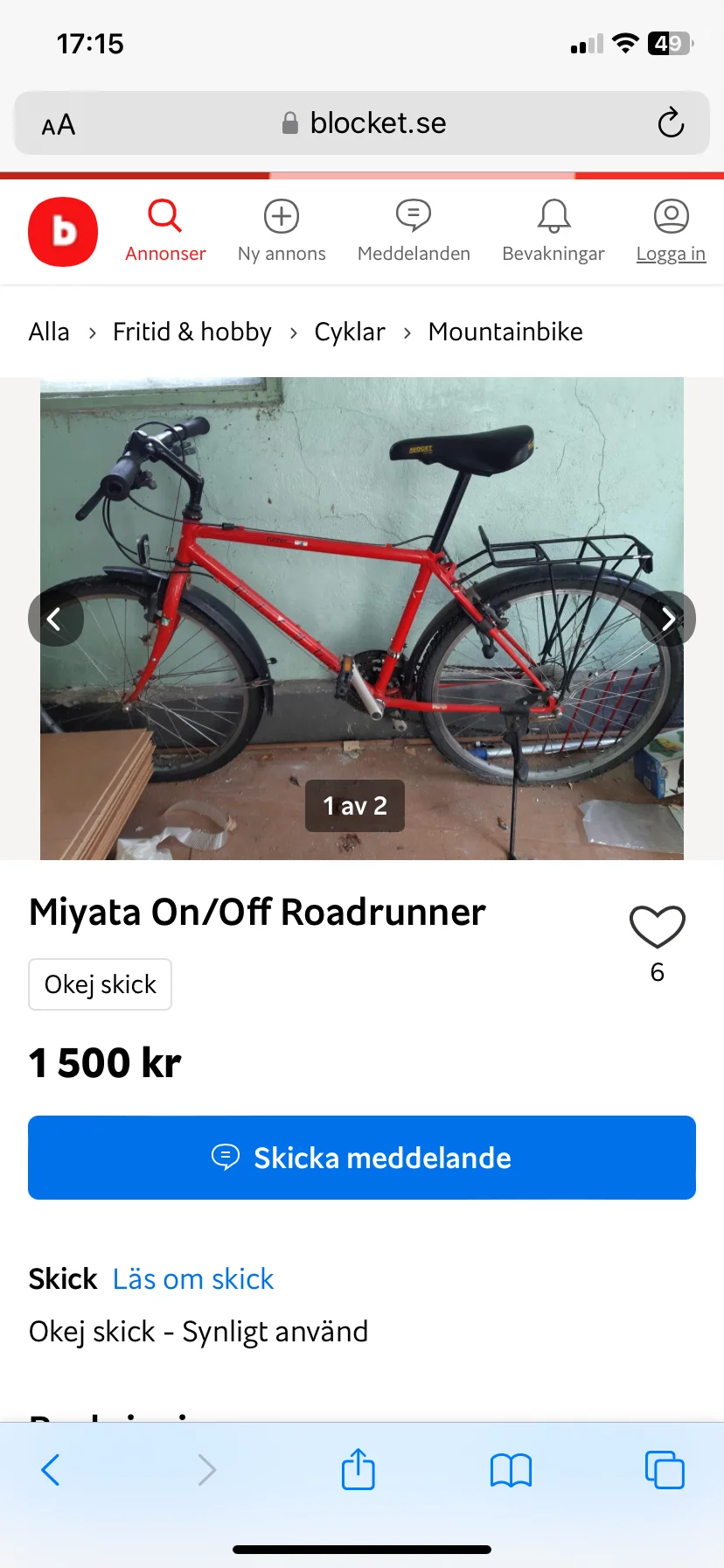Open Bevakningar alerts
Viewport: 724px width, 1568px height.
[x=553, y=231]
